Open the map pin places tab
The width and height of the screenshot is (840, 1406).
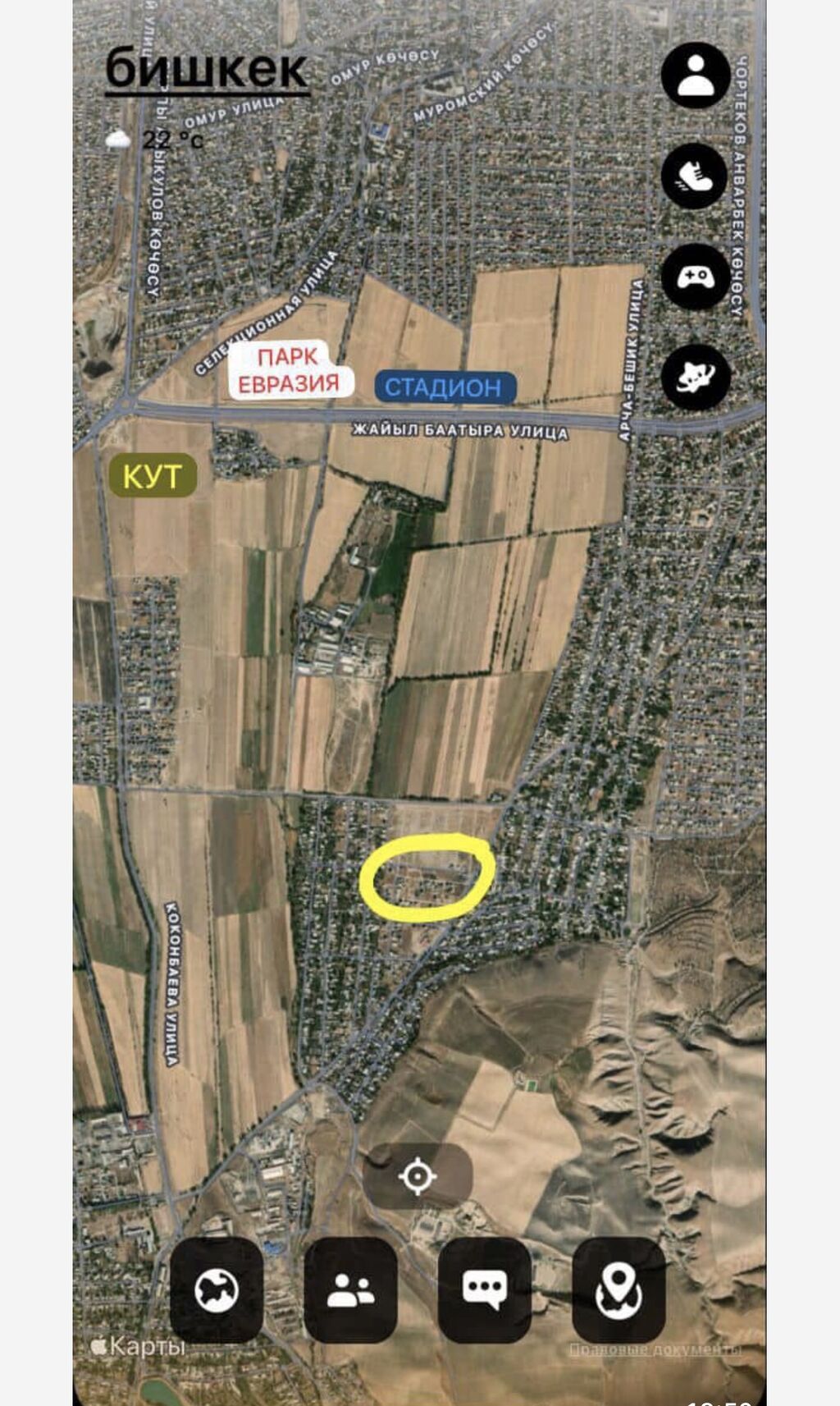pos(619,1290)
